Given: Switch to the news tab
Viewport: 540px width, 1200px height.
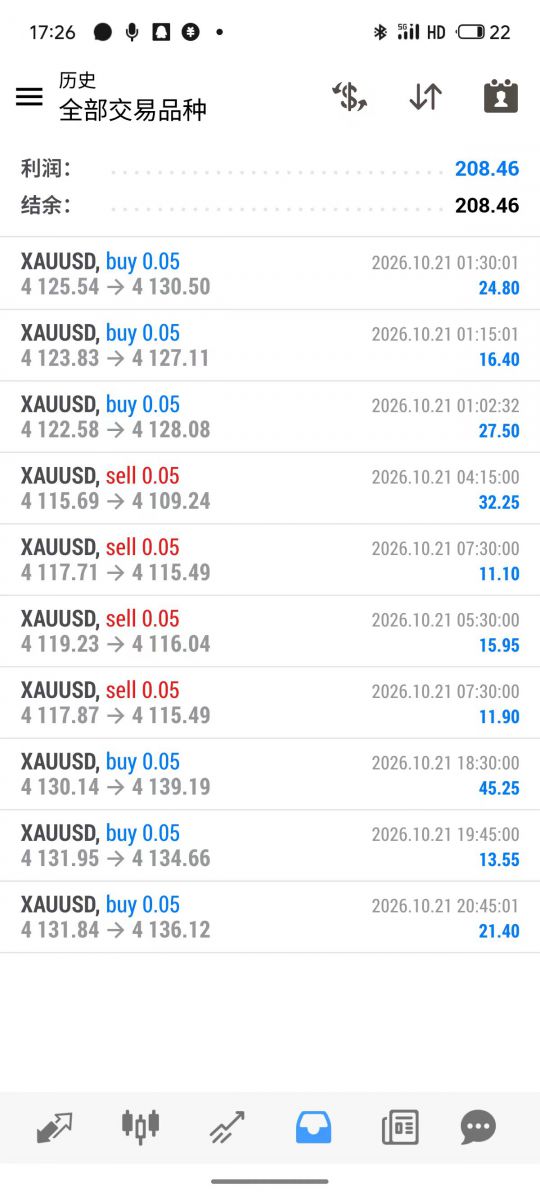Looking at the screenshot, I should [400, 1127].
